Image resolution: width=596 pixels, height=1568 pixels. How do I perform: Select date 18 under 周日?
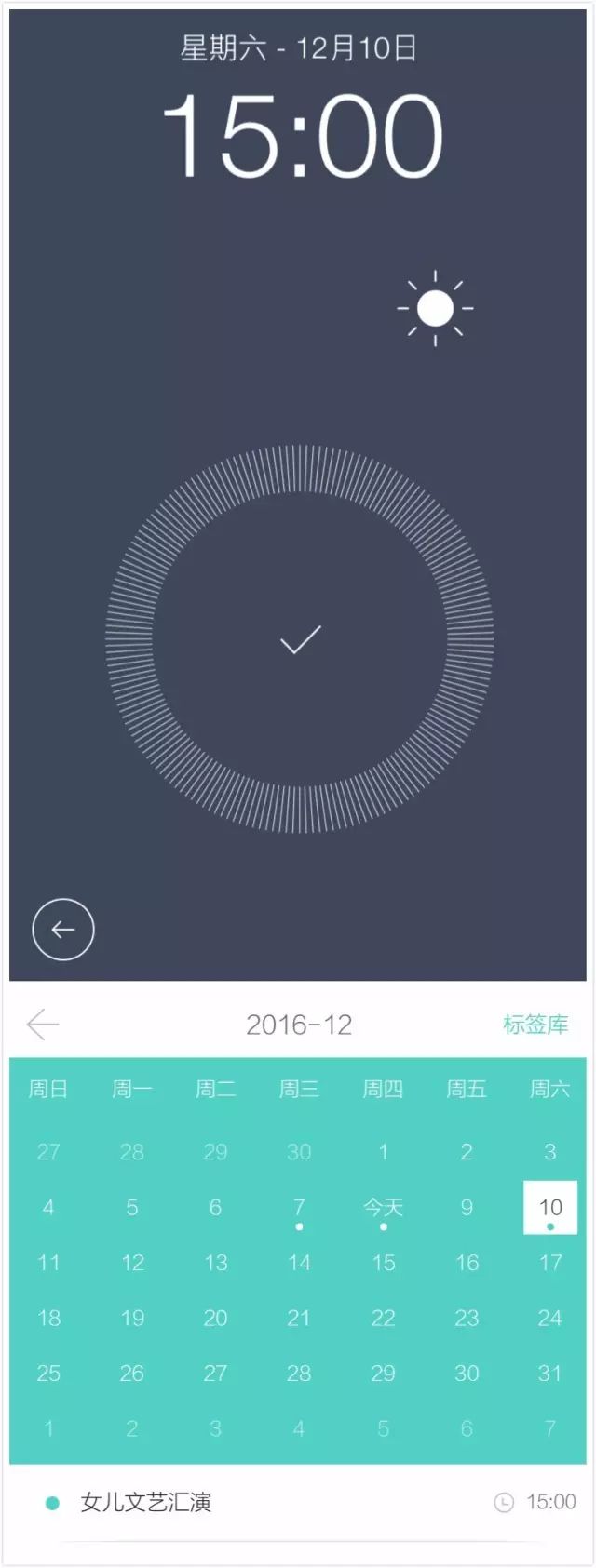click(48, 1318)
